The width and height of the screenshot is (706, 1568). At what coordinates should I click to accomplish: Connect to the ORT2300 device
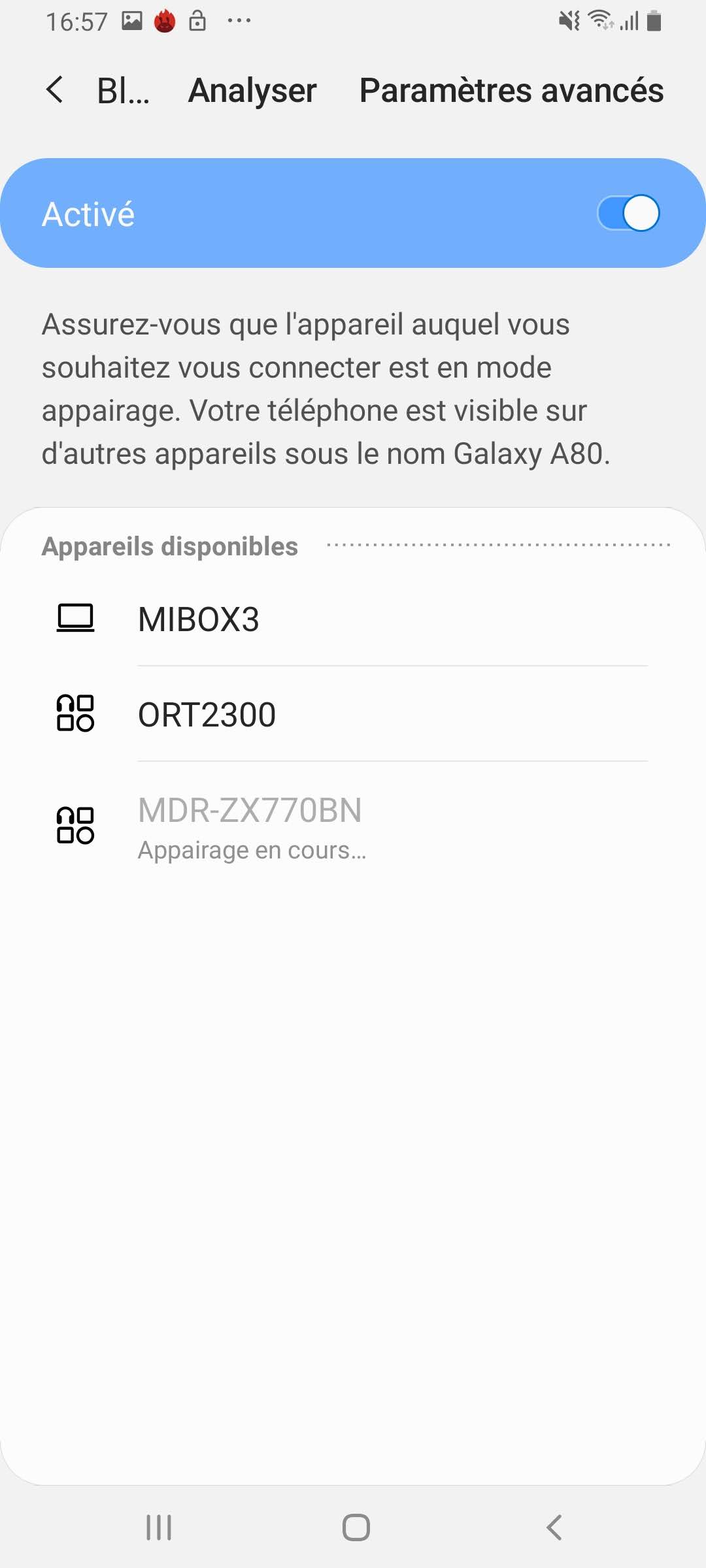[353, 714]
